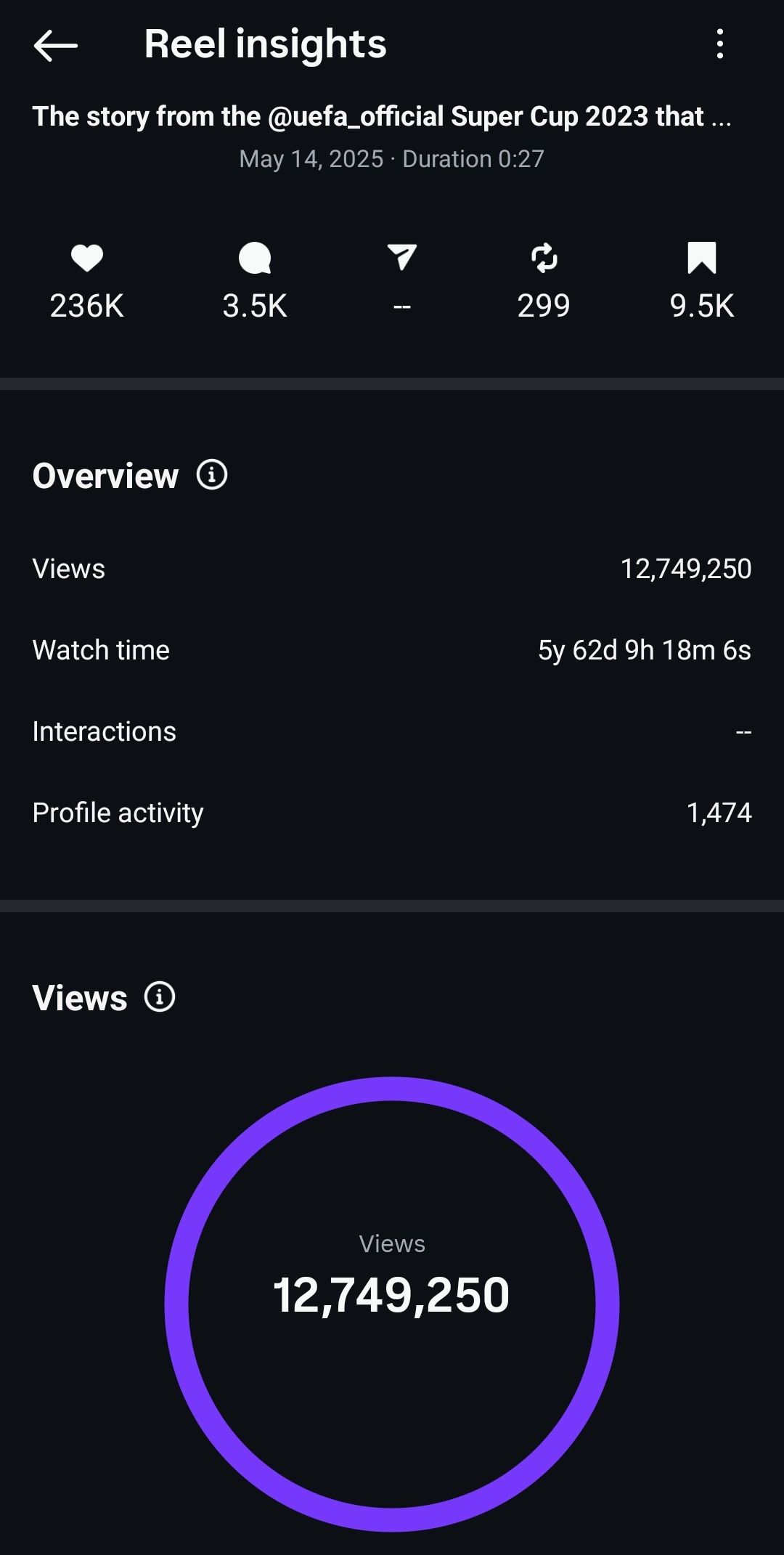
Task: Click the Views section info icon
Action: pos(159,999)
